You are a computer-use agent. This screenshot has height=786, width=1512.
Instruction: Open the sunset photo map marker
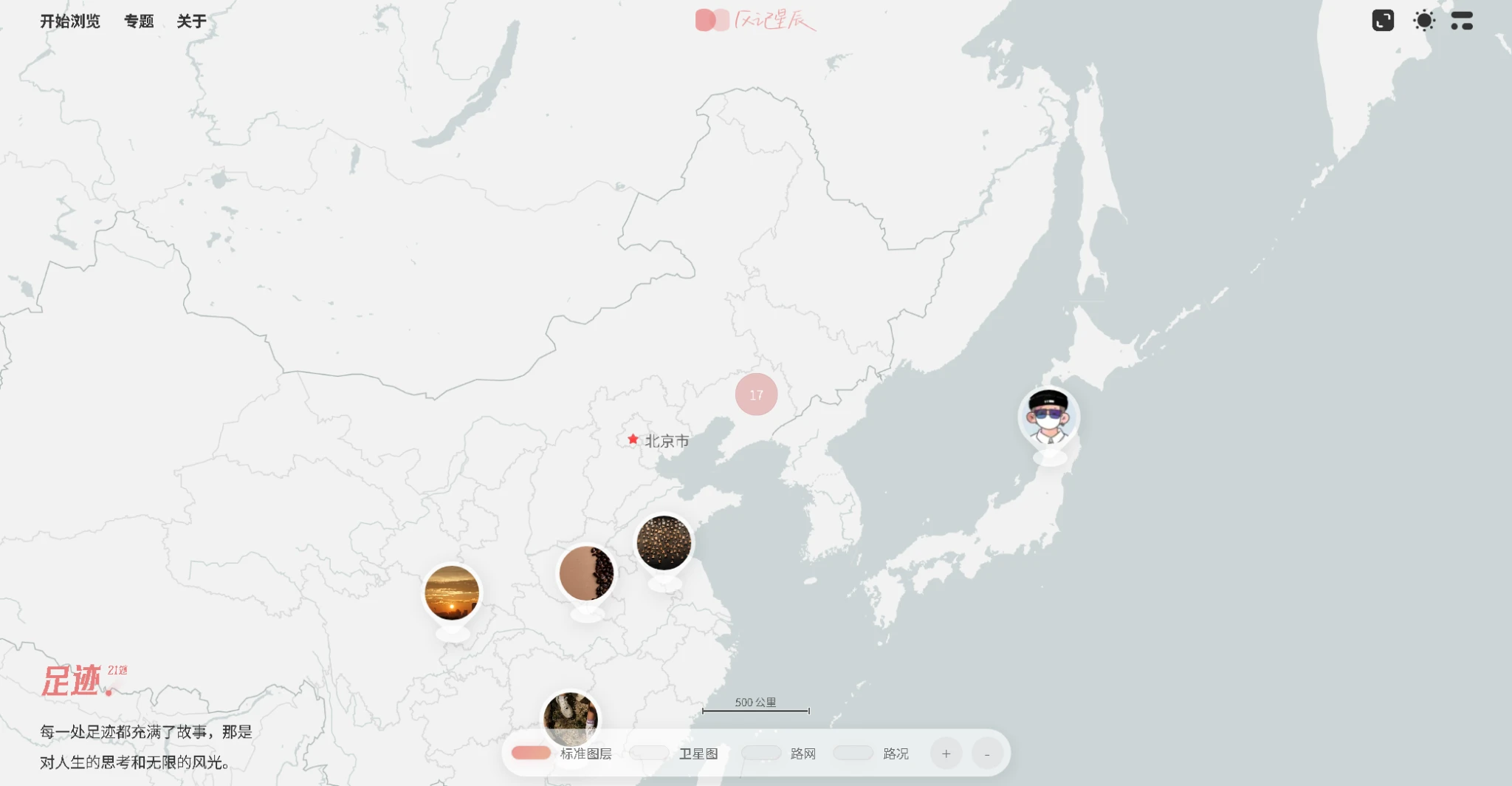coord(452,592)
